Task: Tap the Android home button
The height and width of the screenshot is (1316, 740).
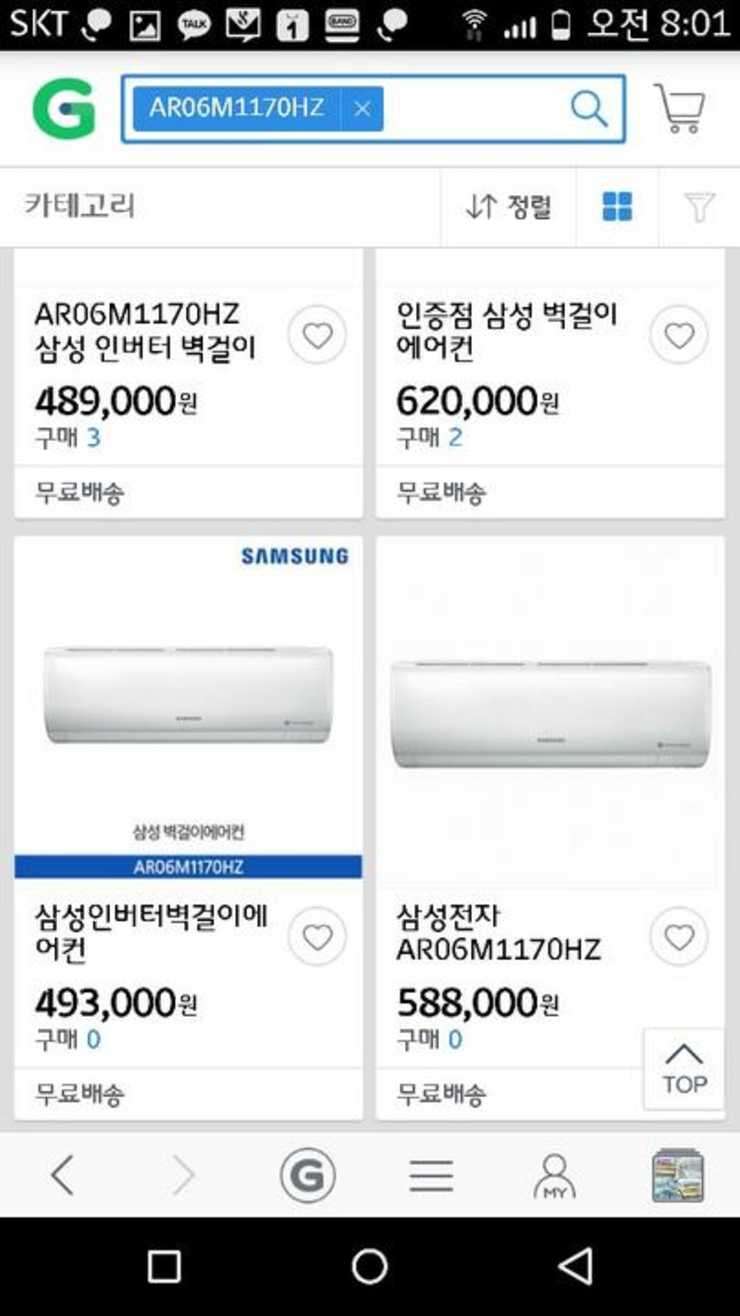Action: tap(369, 1266)
